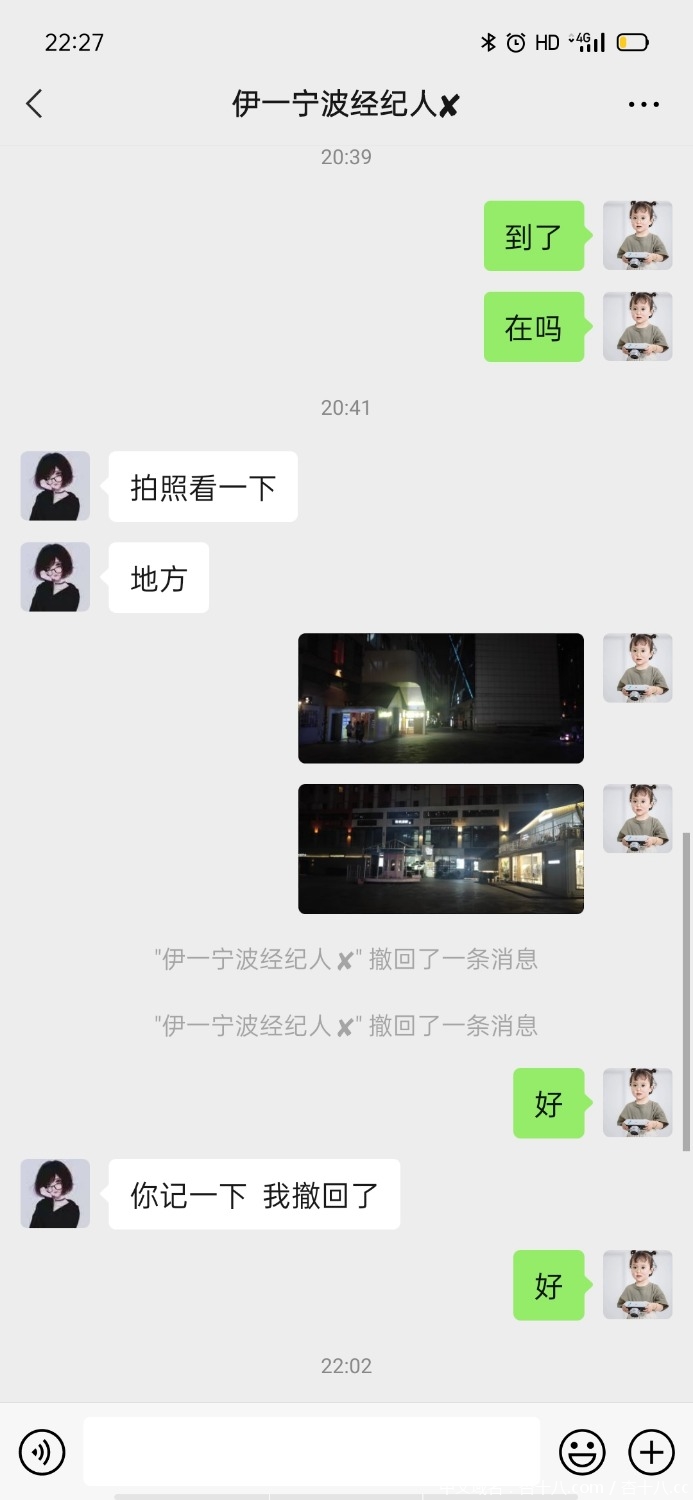View the second sent photo with lit storefront
This screenshot has height=1500, width=693.
click(x=440, y=849)
